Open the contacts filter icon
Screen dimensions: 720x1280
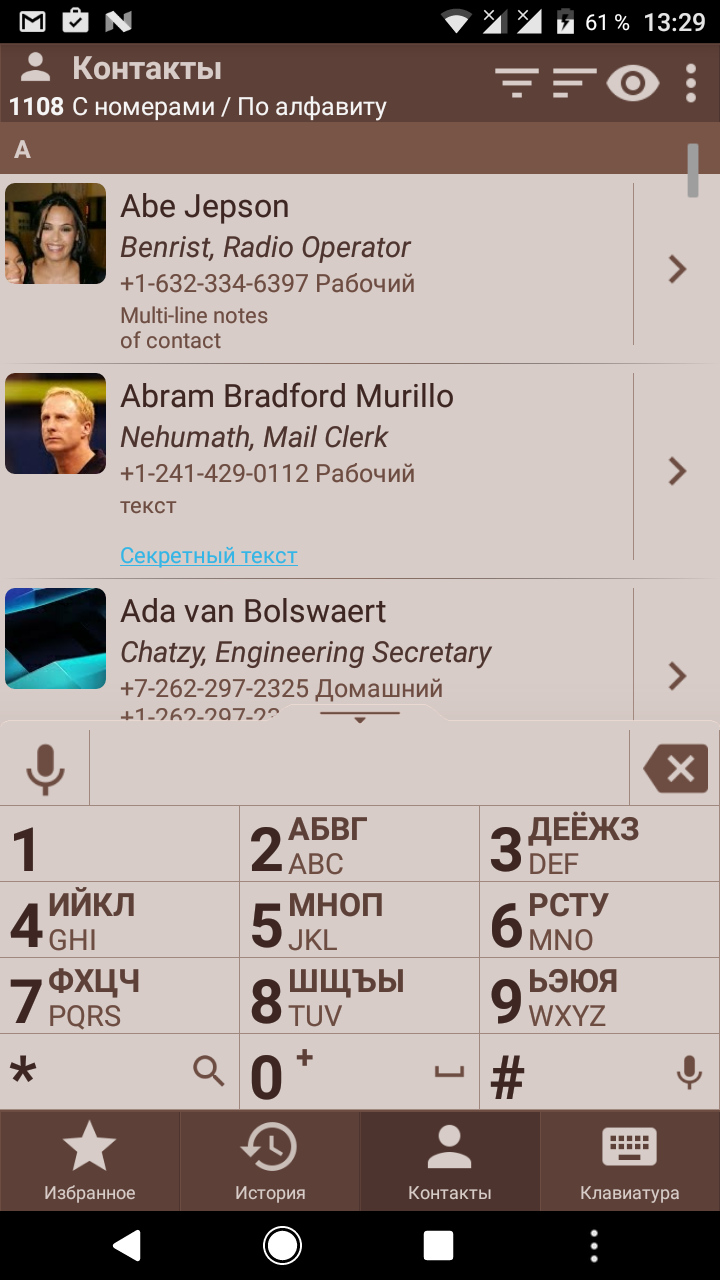[x=517, y=82]
